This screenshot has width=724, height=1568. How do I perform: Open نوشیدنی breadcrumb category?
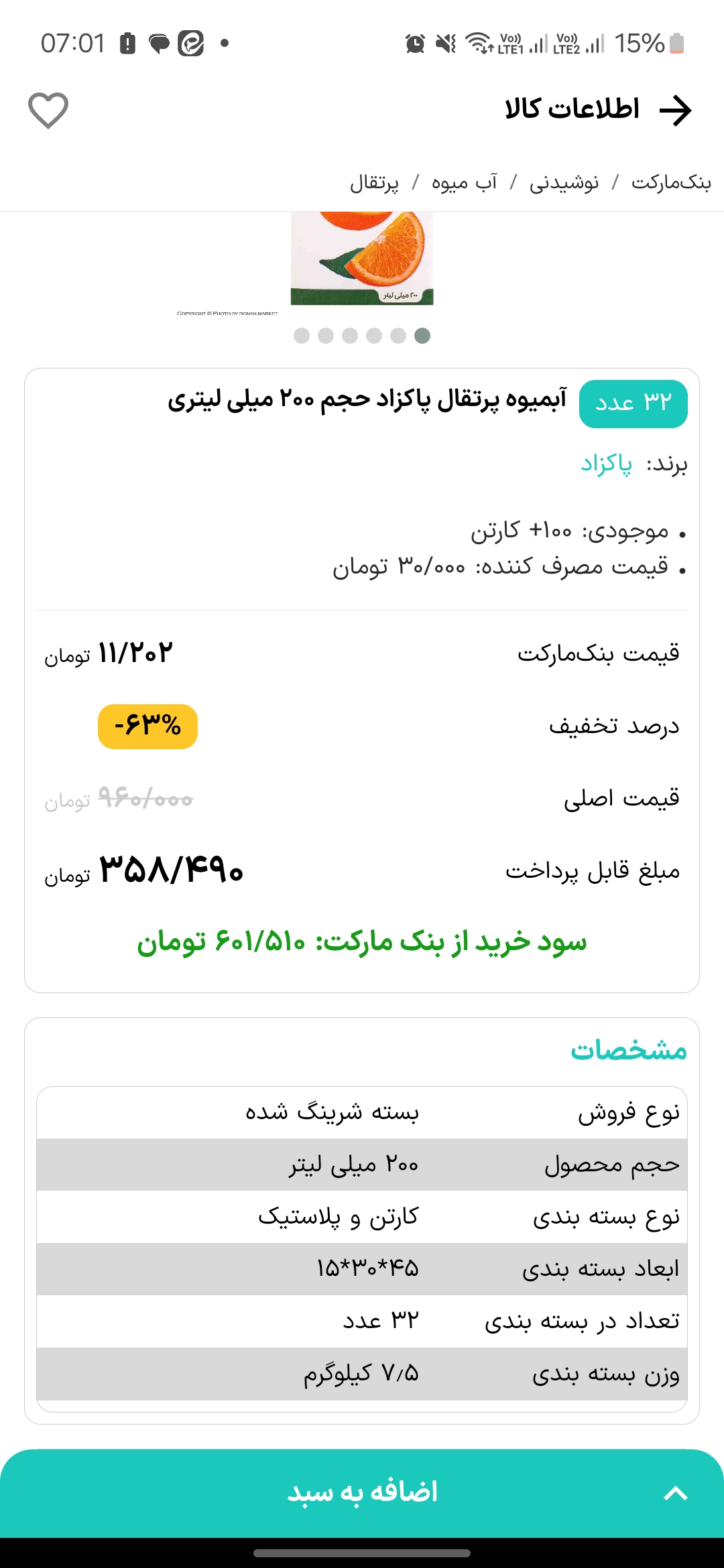(564, 182)
